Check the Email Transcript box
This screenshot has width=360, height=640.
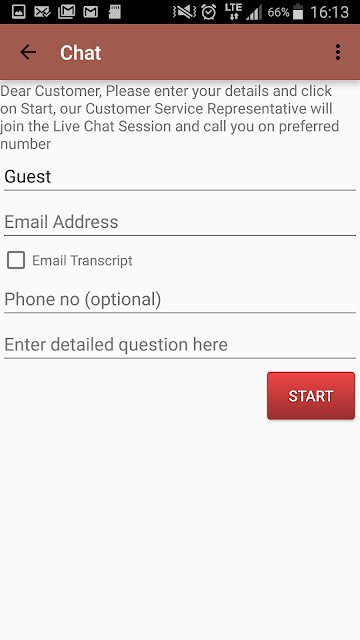click(x=16, y=260)
